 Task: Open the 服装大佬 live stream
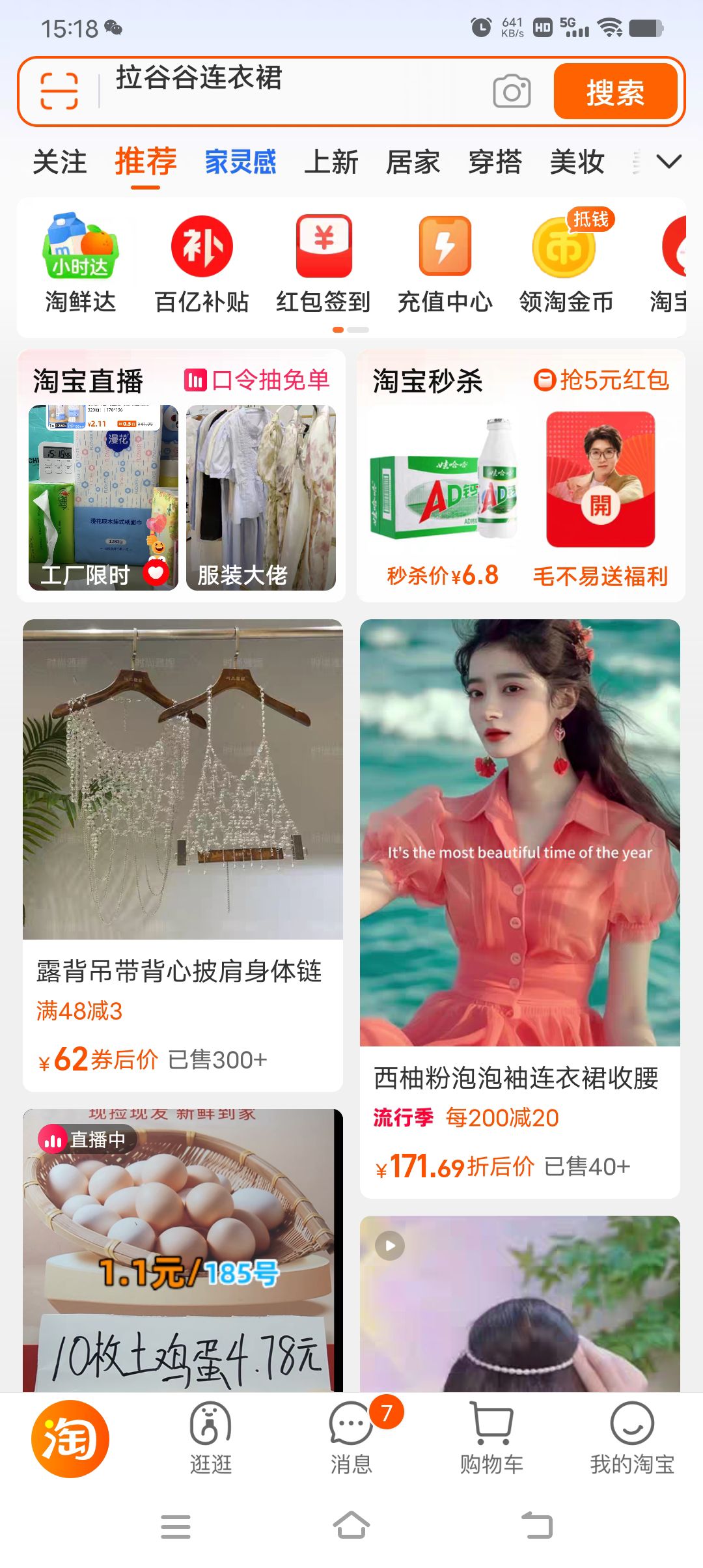click(x=261, y=497)
